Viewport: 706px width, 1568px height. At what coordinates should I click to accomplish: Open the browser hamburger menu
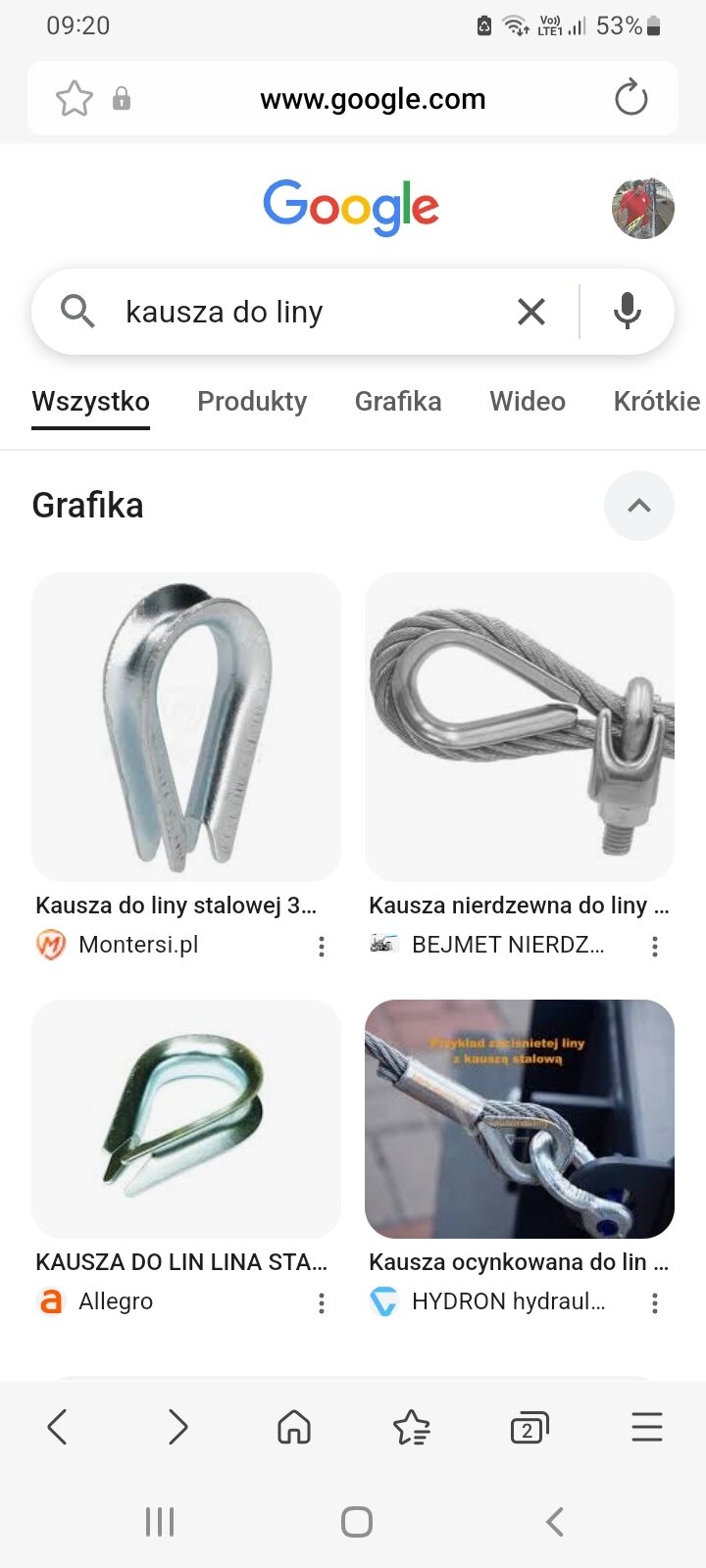click(x=647, y=1427)
